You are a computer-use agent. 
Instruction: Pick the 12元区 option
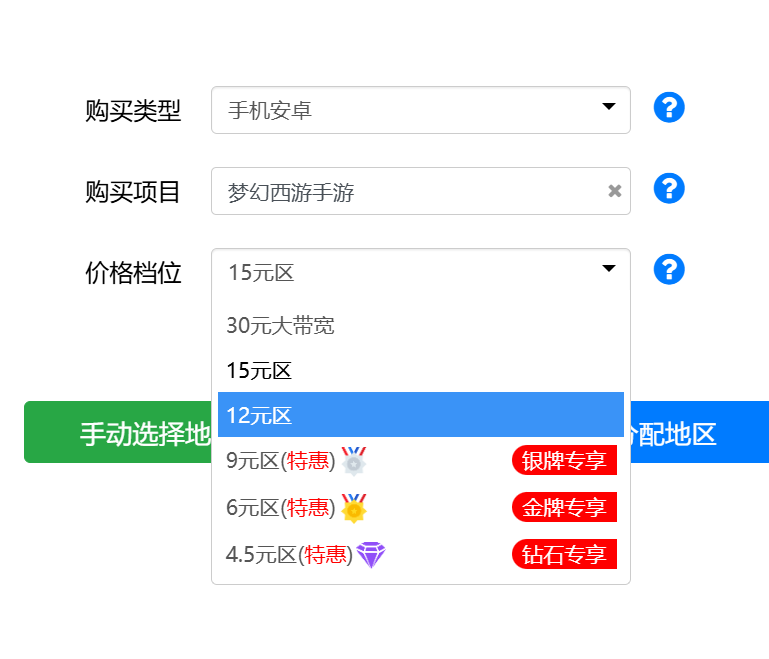coord(420,415)
